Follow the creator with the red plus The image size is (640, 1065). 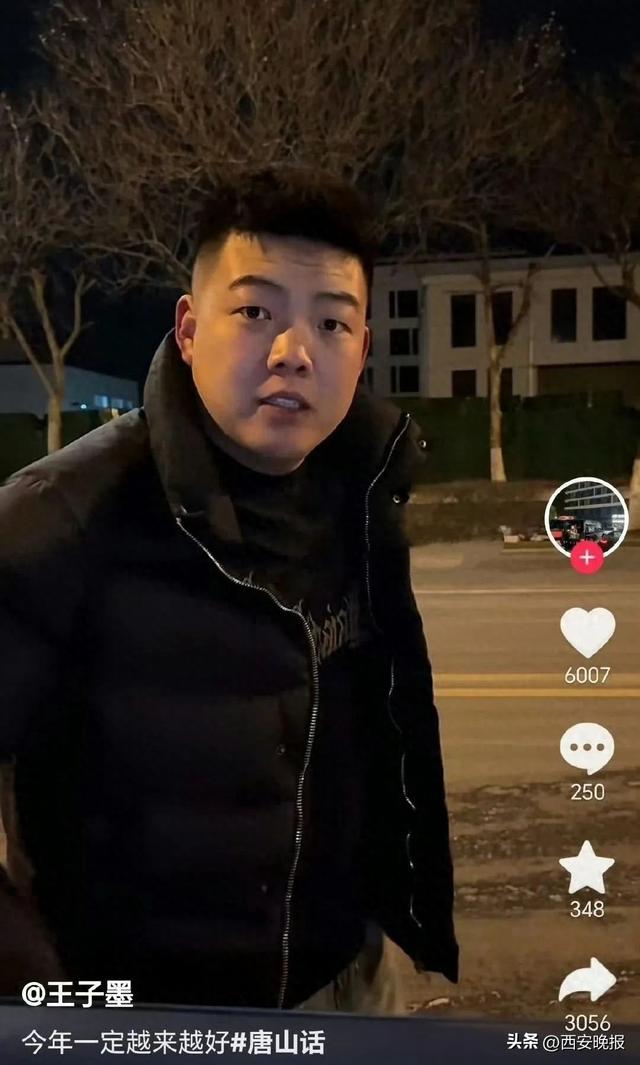click(586, 557)
